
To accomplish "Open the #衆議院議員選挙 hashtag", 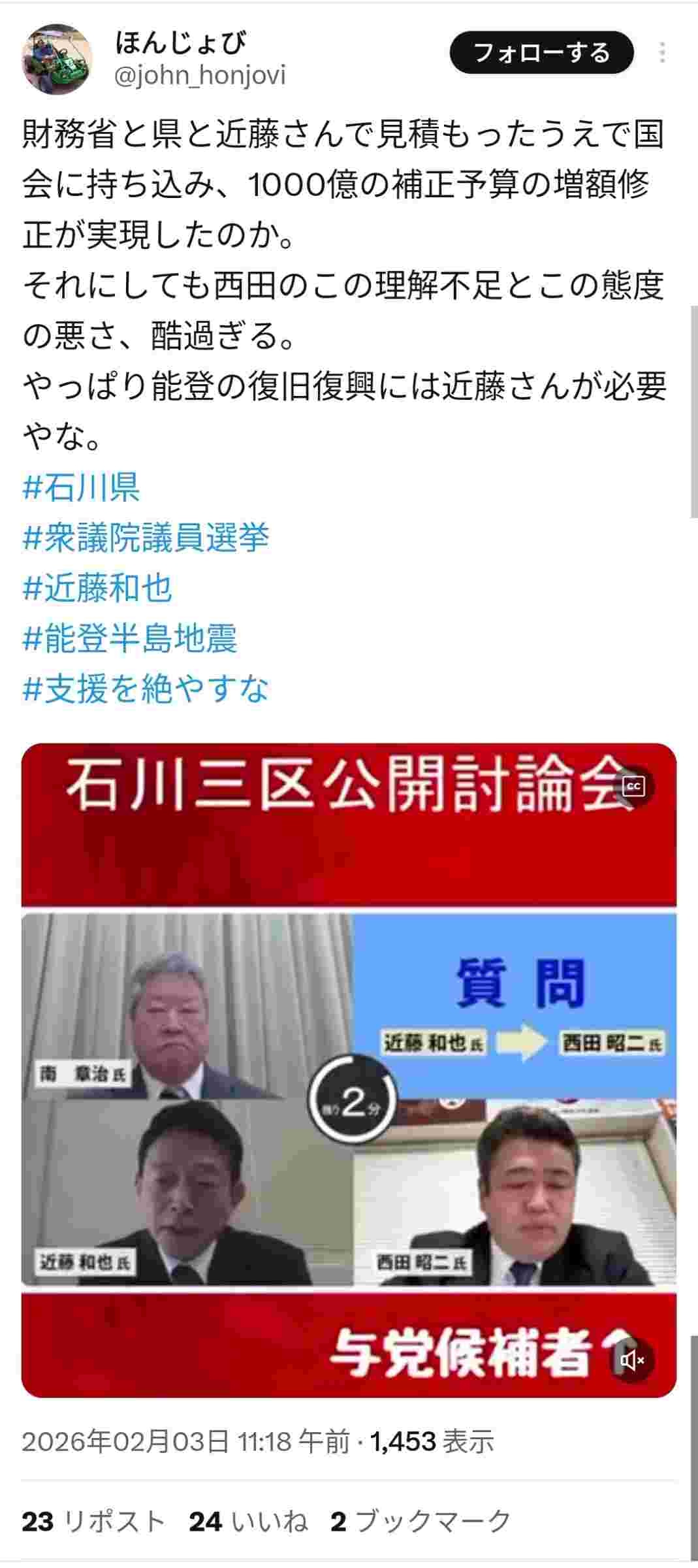I will (x=146, y=538).
